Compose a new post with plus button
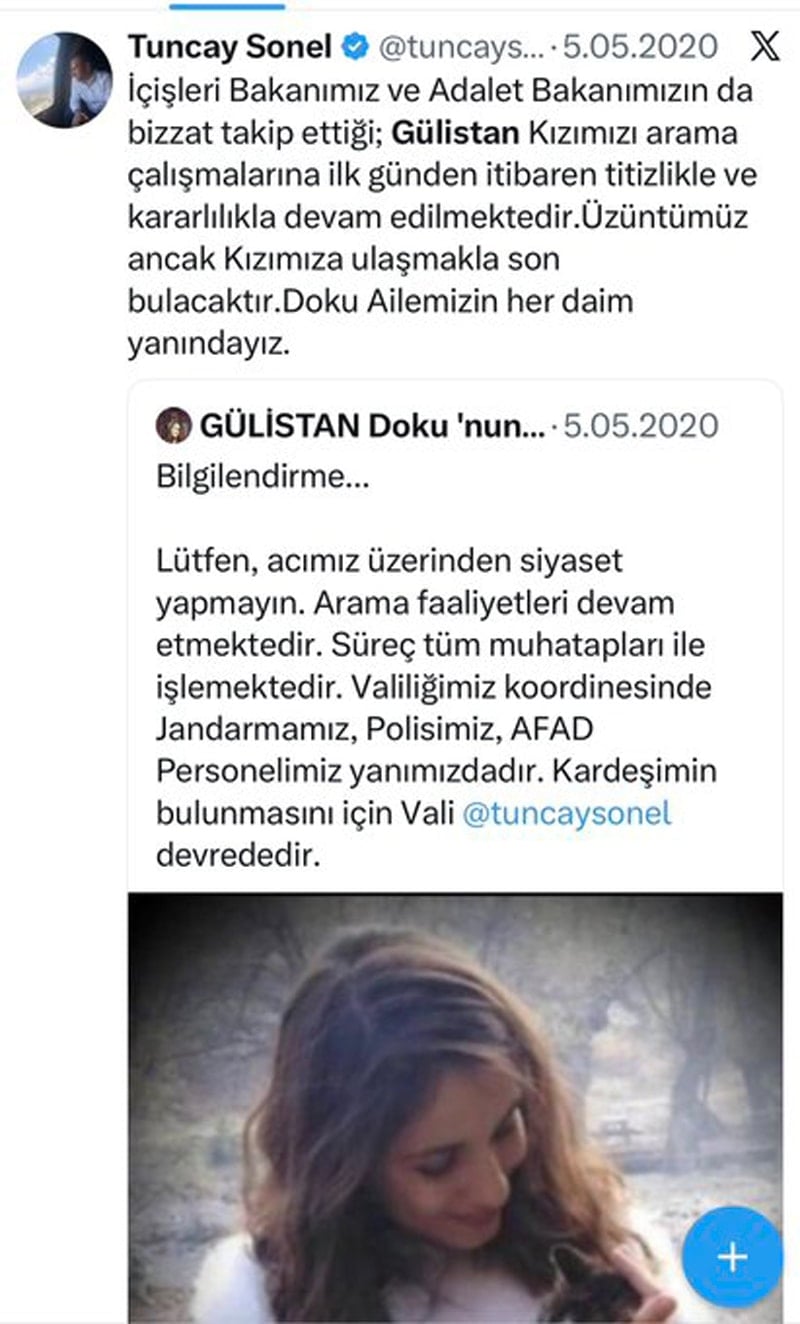 tap(733, 1257)
